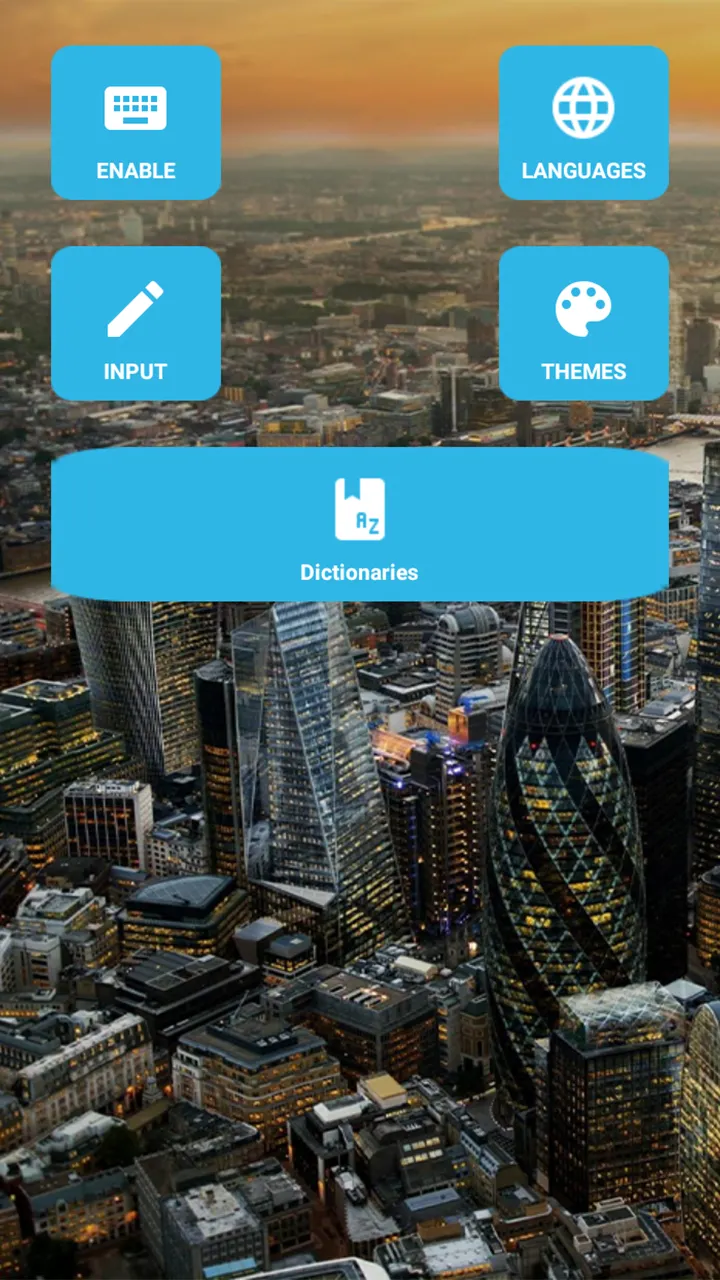
Task: Open the Languages settings
Action: (584, 123)
